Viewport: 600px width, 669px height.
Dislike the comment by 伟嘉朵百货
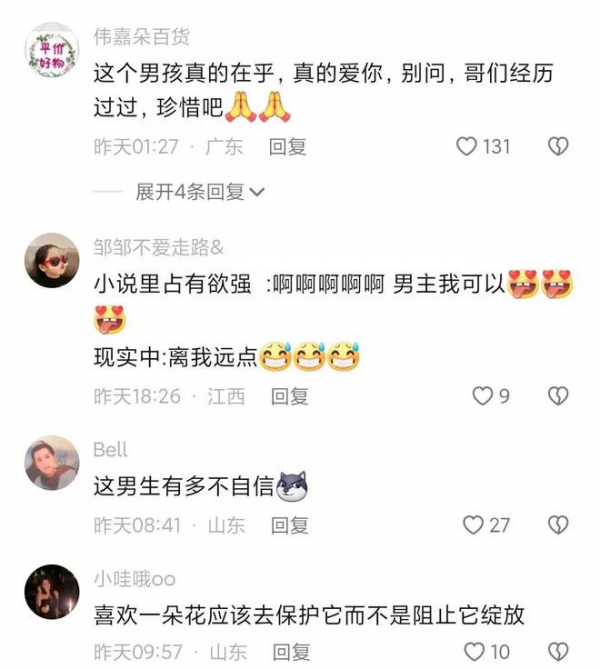point(557,147)
